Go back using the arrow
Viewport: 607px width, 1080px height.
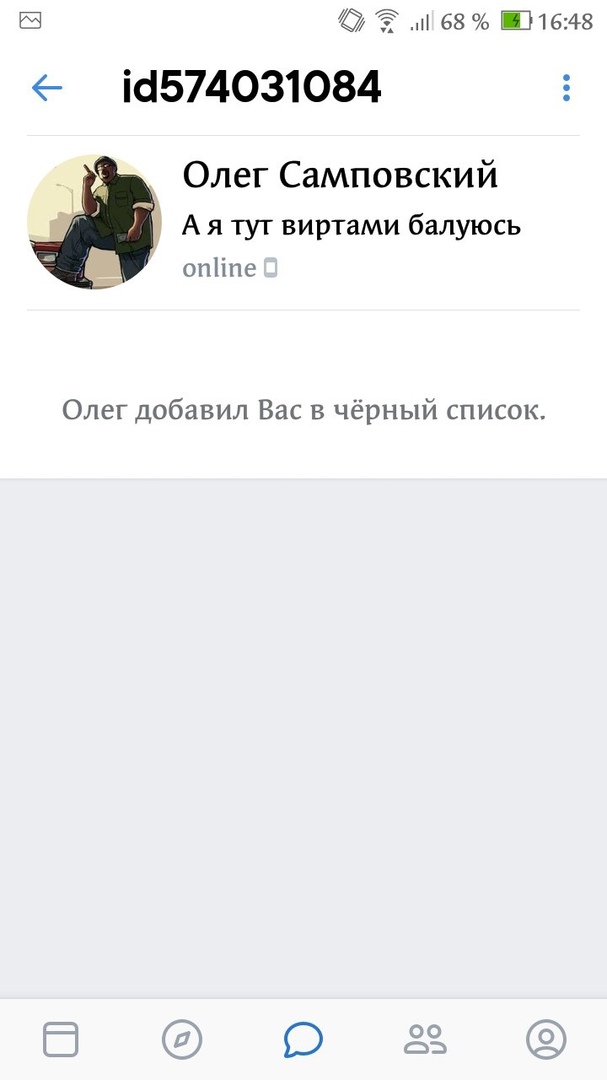[47, 88]
